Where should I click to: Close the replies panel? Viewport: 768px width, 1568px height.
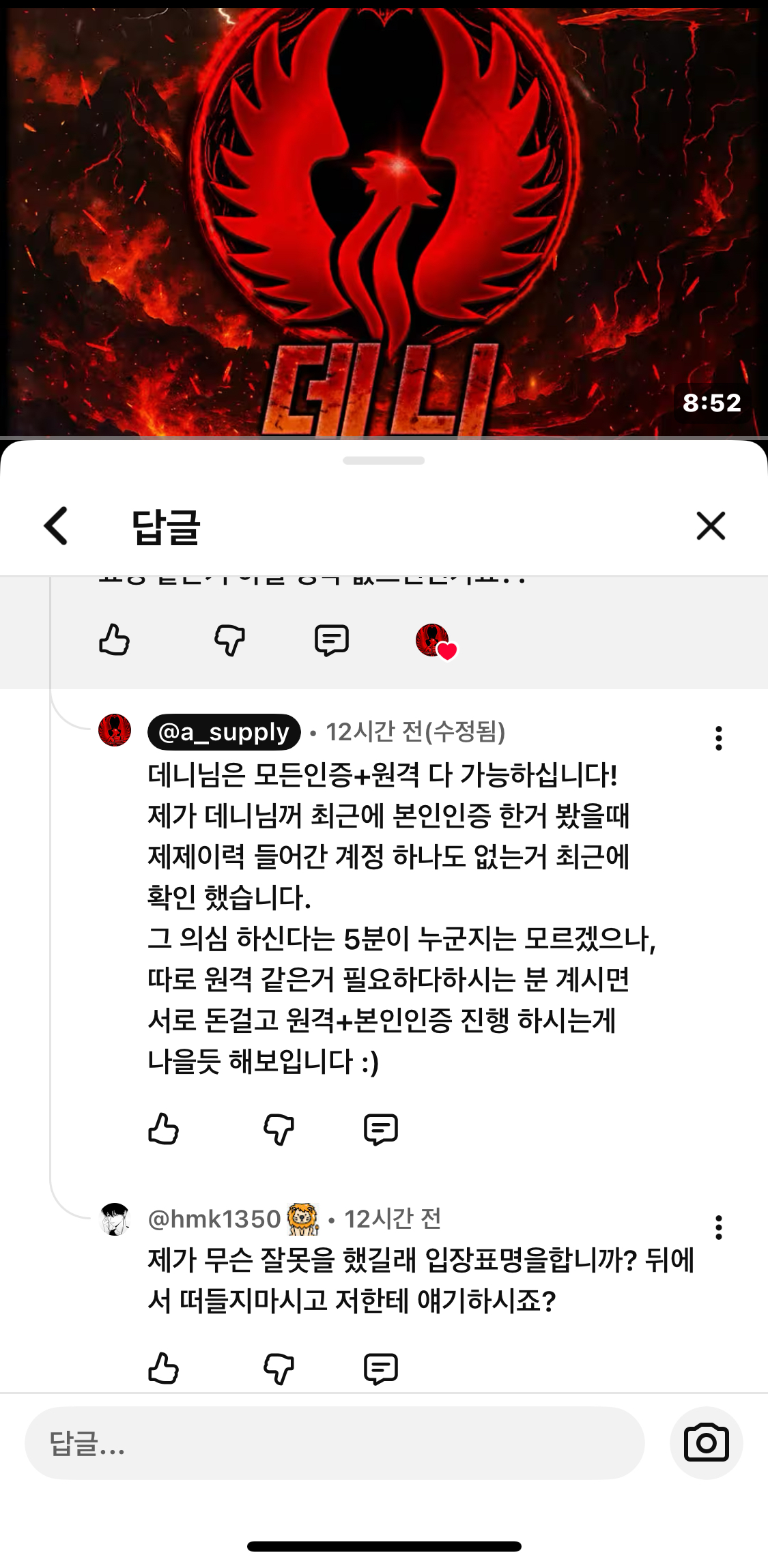tap(711, 525)
